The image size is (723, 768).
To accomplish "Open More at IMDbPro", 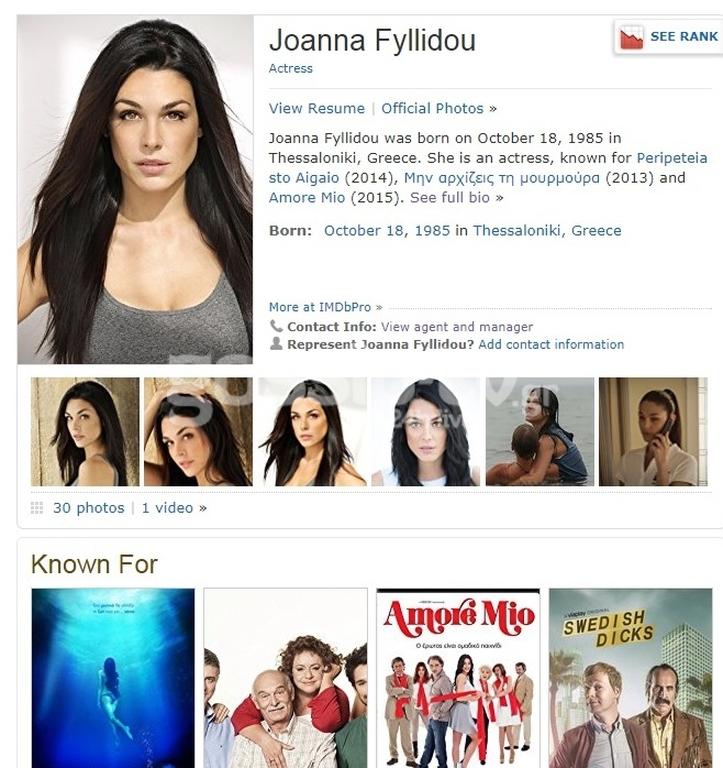I will coord(320,307).
